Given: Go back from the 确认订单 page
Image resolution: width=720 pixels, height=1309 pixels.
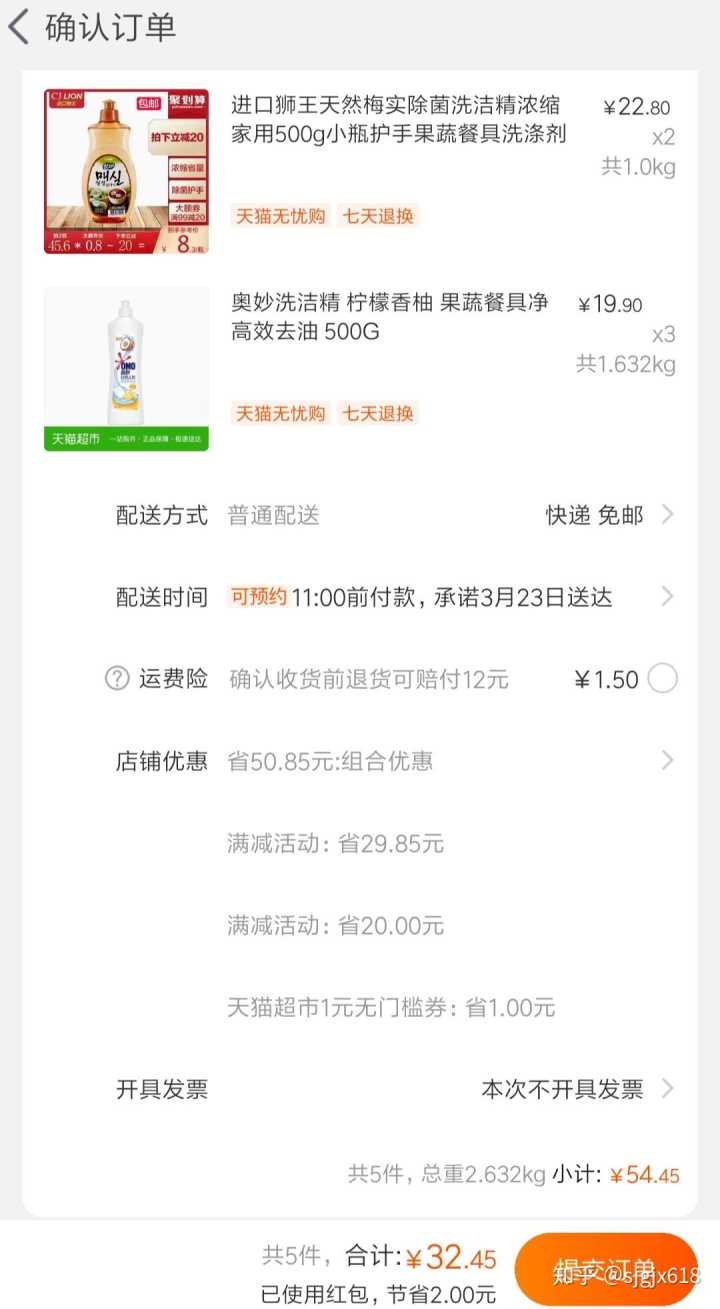Looking at the screenshot, I should coord(20,27).
